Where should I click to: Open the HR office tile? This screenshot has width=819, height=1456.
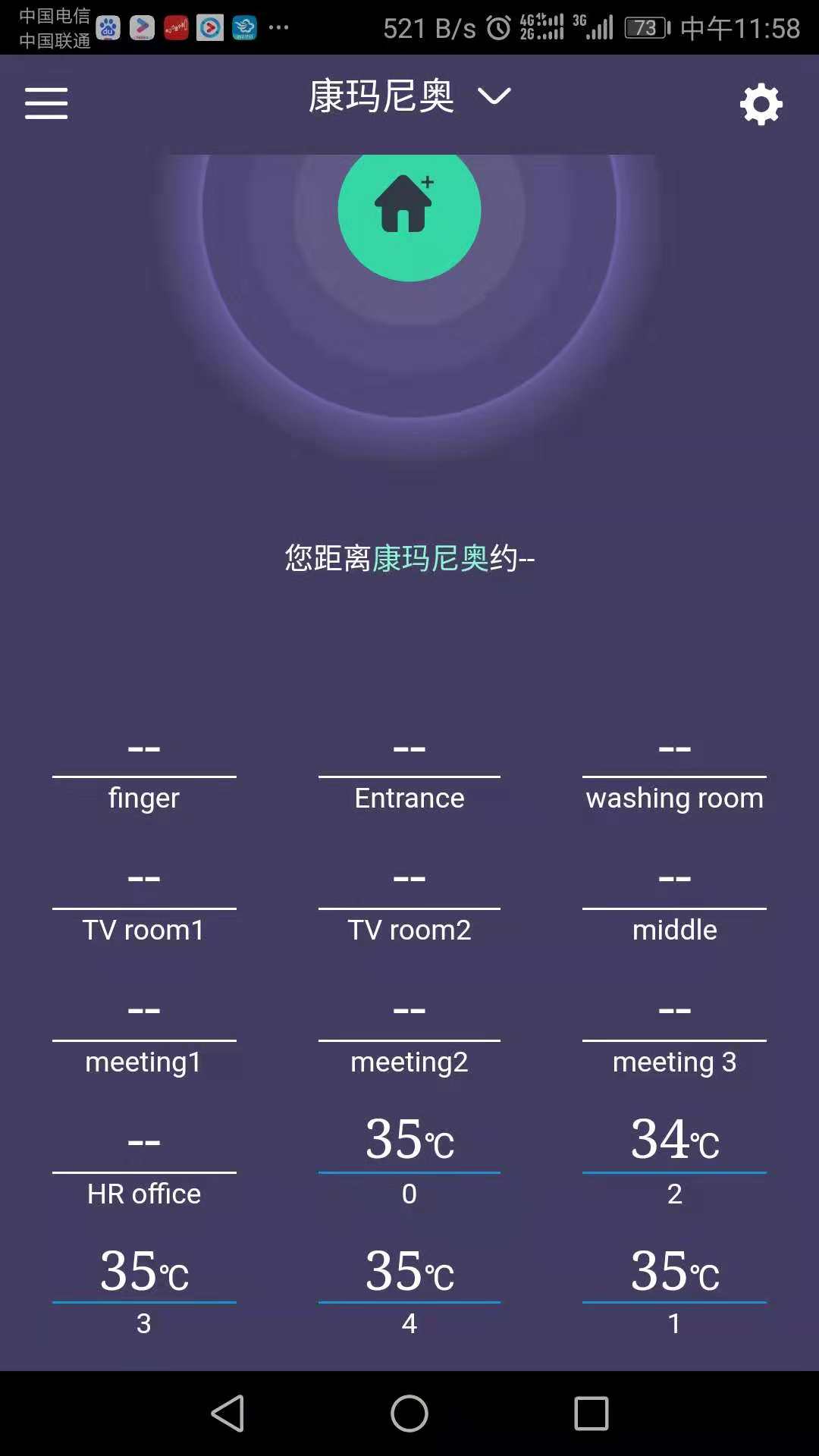pyautogui.click(x=144, y=1169)
